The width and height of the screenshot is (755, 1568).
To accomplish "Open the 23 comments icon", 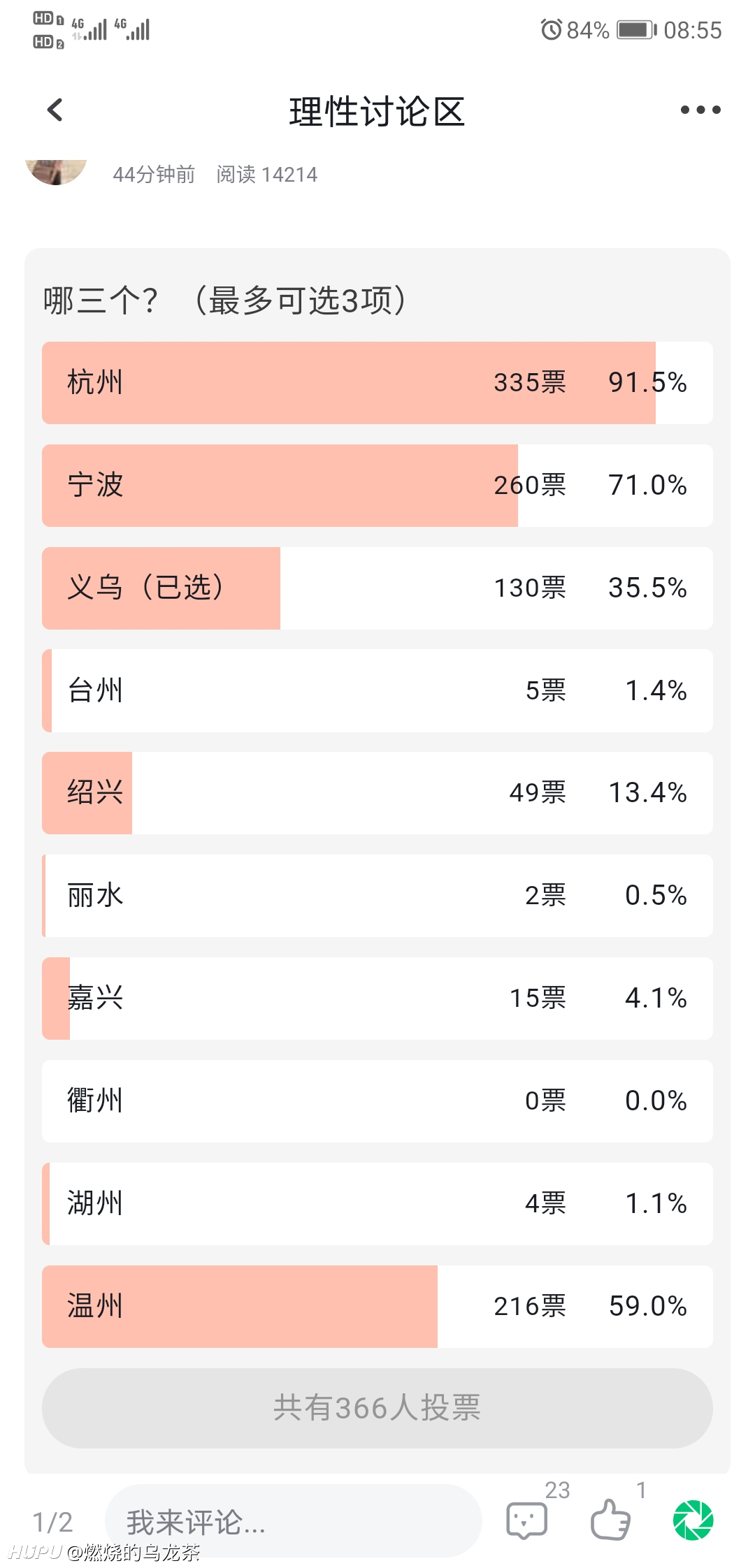I will pos(526,1520).
